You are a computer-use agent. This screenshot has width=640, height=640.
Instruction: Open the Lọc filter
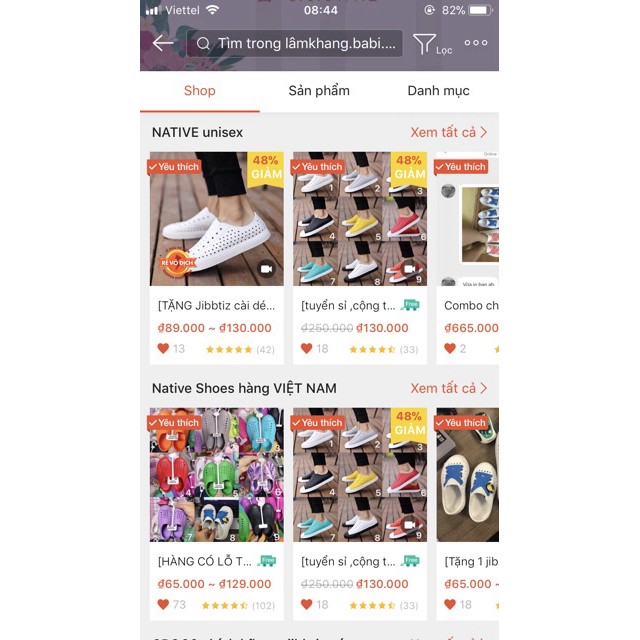pos(430,44)
